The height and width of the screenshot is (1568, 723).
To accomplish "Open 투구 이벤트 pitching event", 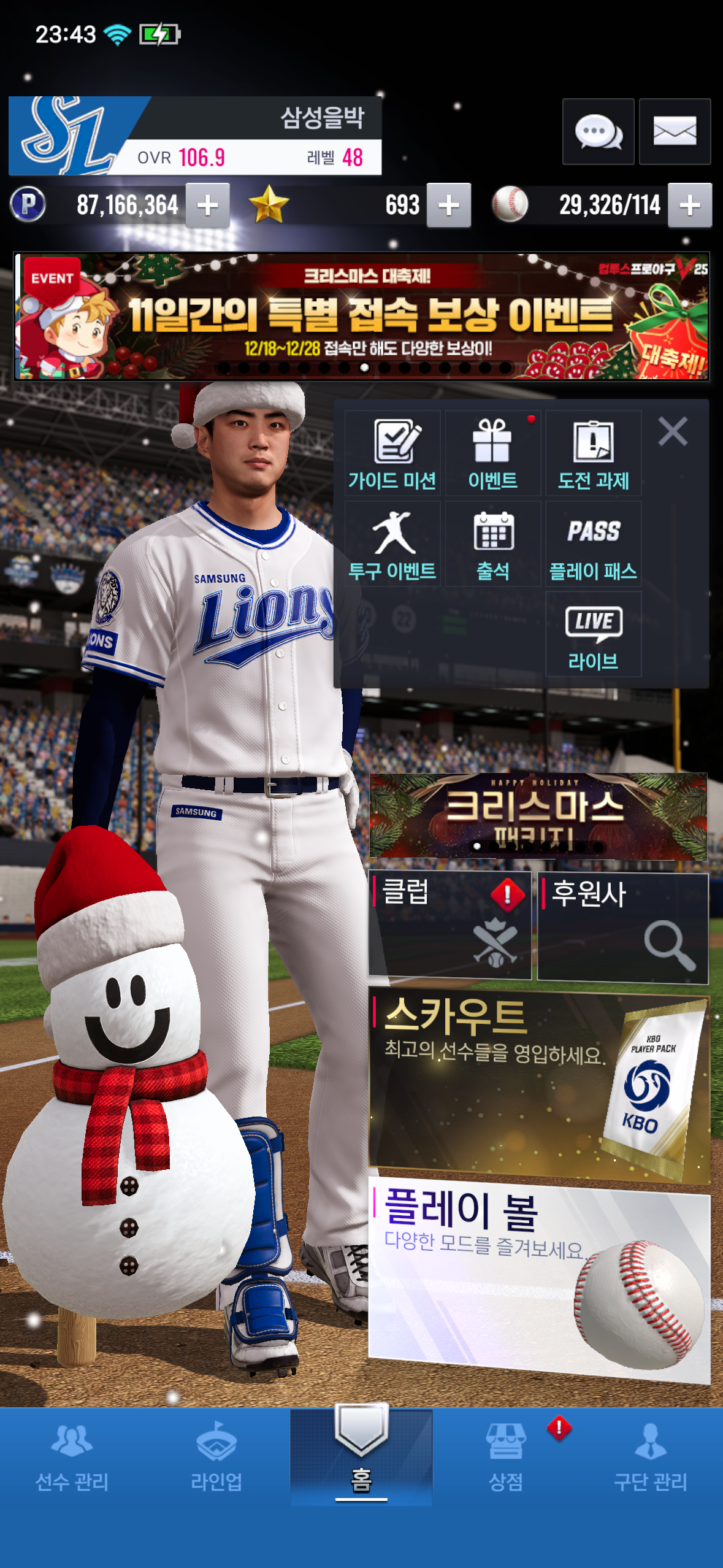I will pyautogui.click(x=392, y=544).
